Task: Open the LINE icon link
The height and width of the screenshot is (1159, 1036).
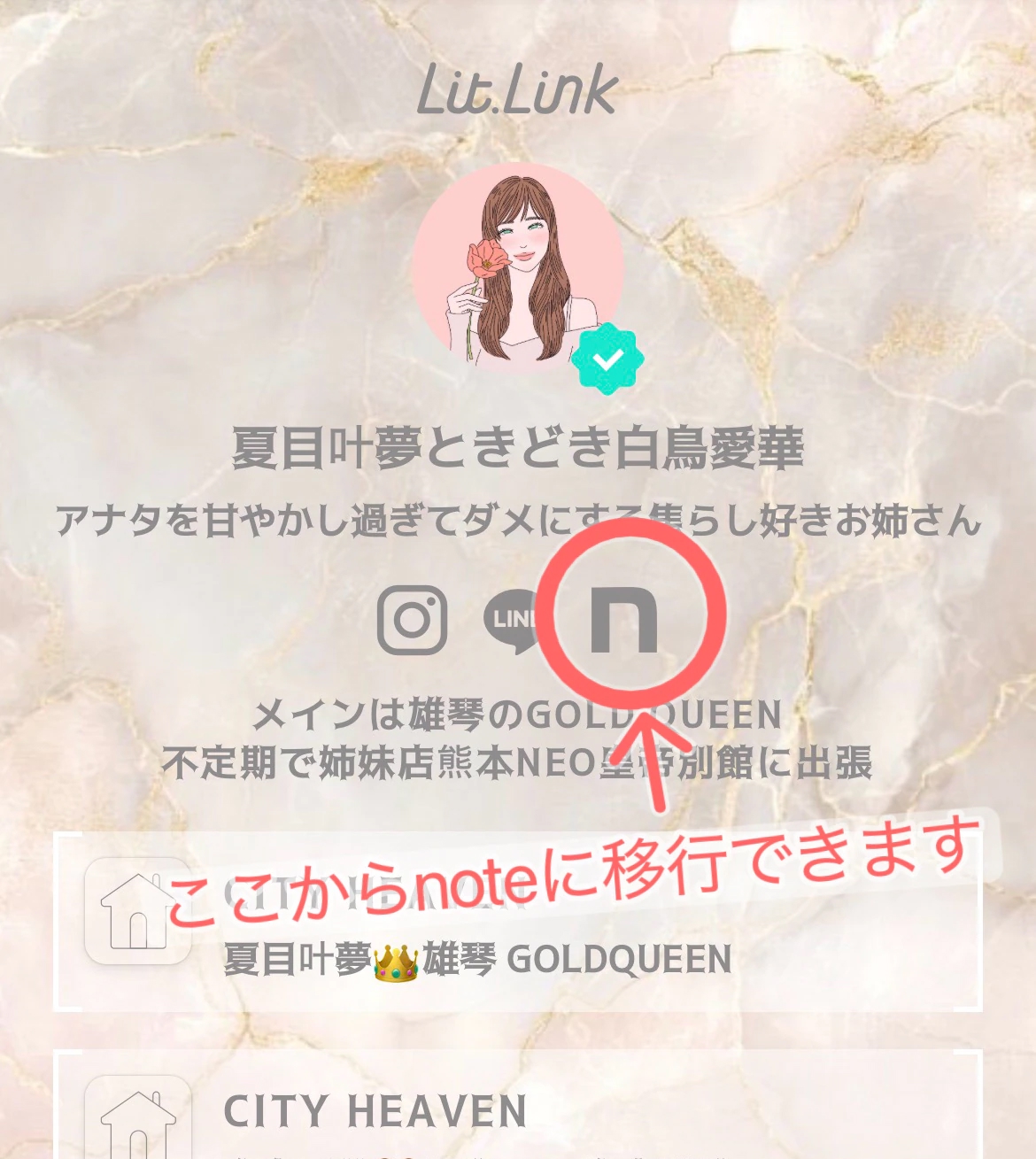Action: [x=514, y=621]
